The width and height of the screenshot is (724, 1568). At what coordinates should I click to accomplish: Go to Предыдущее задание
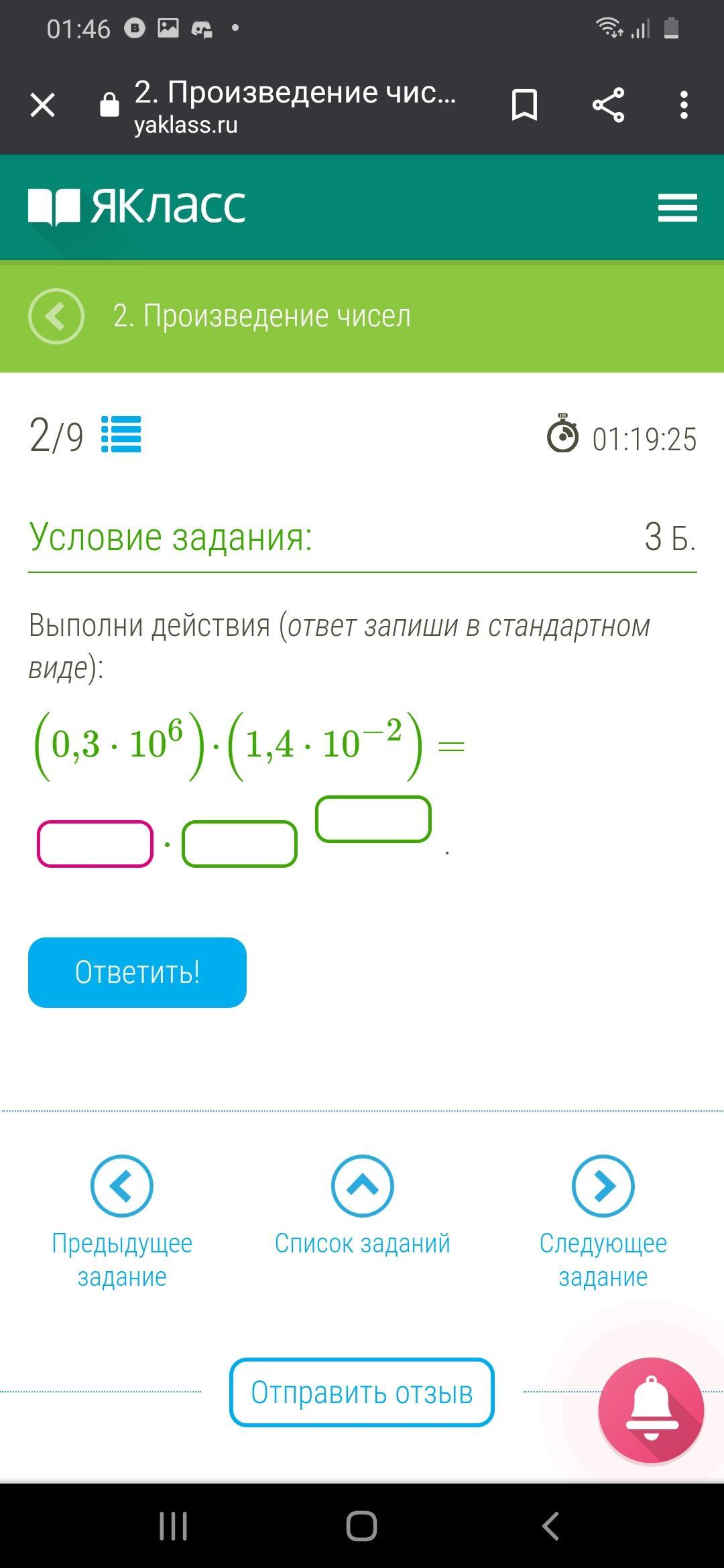click(122, 1222)
